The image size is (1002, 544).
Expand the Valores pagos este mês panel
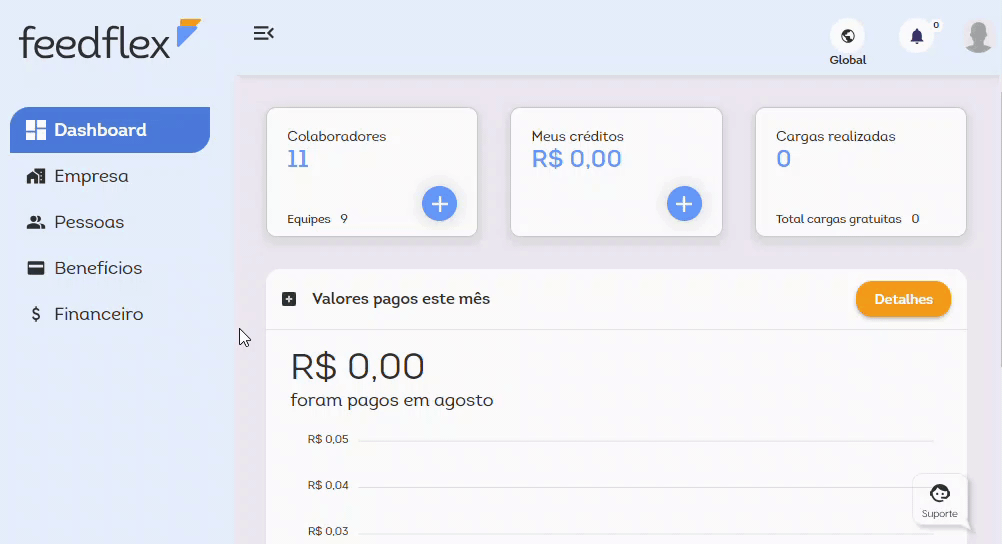(289, 299)
